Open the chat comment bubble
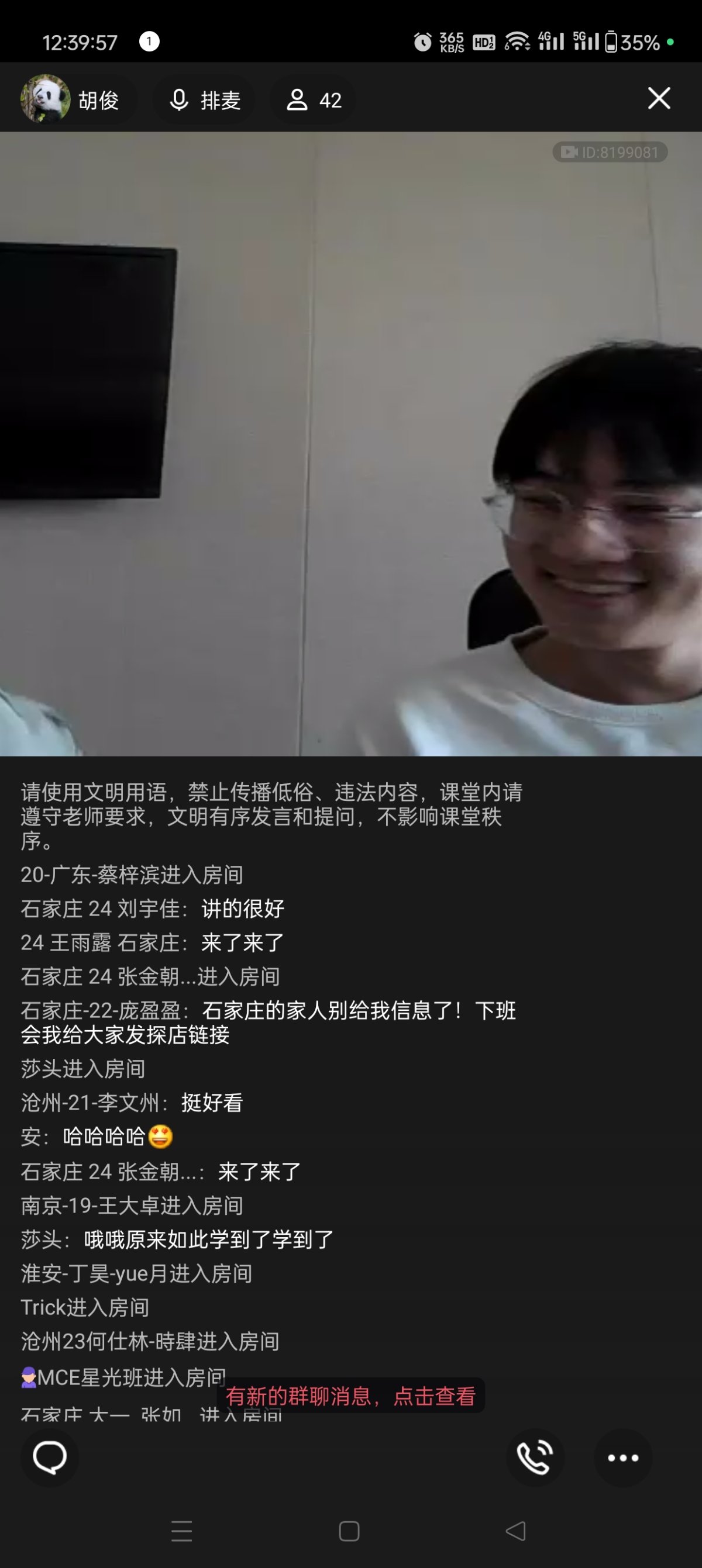 pos(50,1458)
